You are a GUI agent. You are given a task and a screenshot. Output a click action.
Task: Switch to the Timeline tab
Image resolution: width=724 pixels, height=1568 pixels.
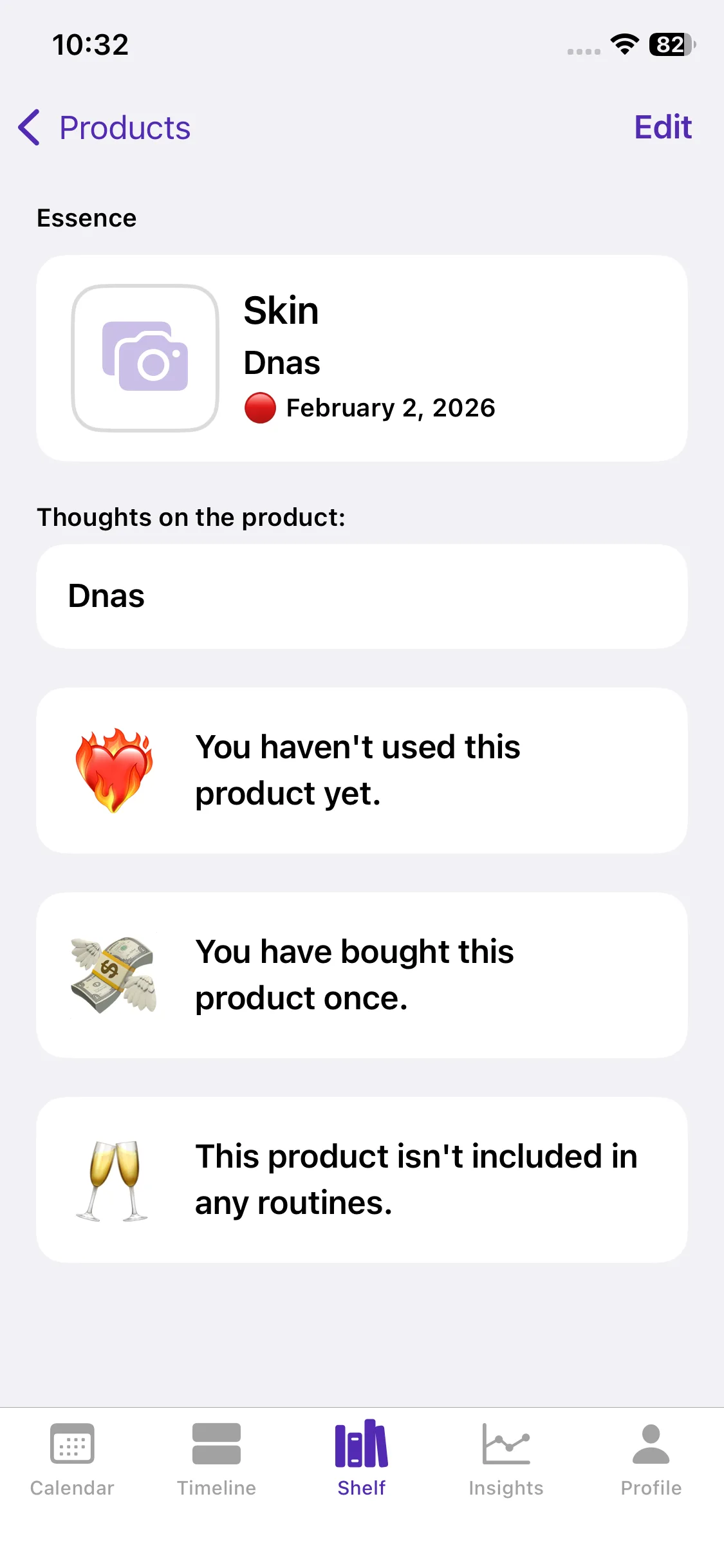pos(216,1459)
